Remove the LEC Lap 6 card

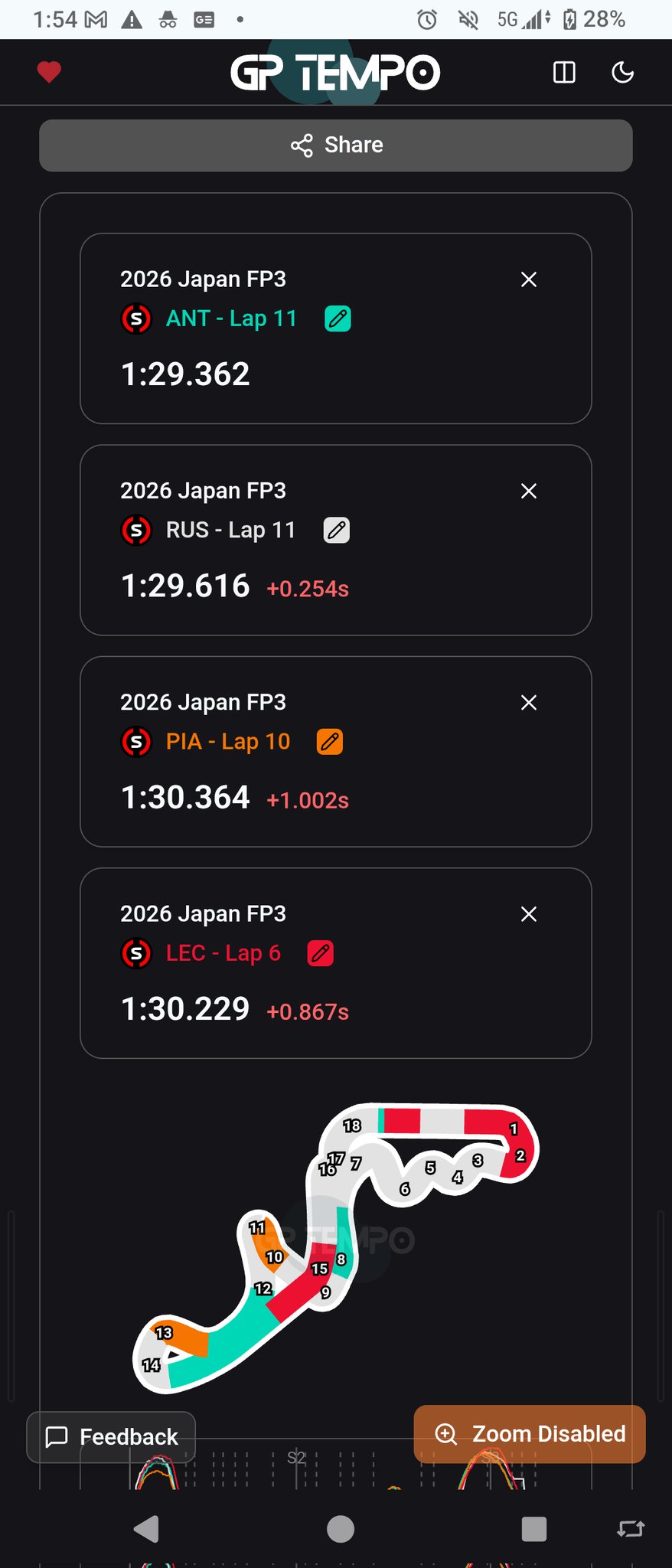[x=529, y=913]
